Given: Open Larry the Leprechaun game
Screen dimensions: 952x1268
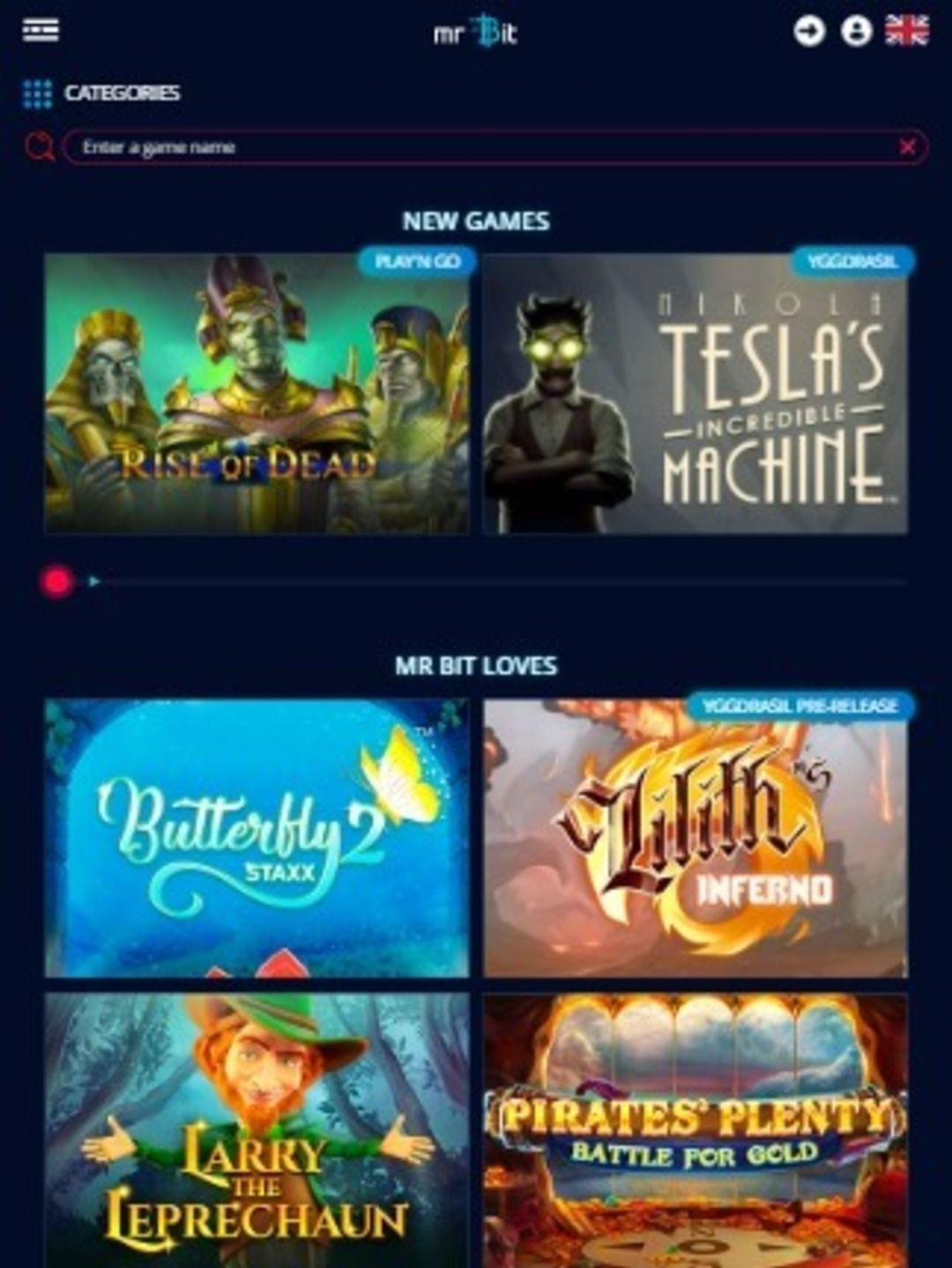Looking at the screenshot, I should pyautogui.click(x=257, y=1131).
